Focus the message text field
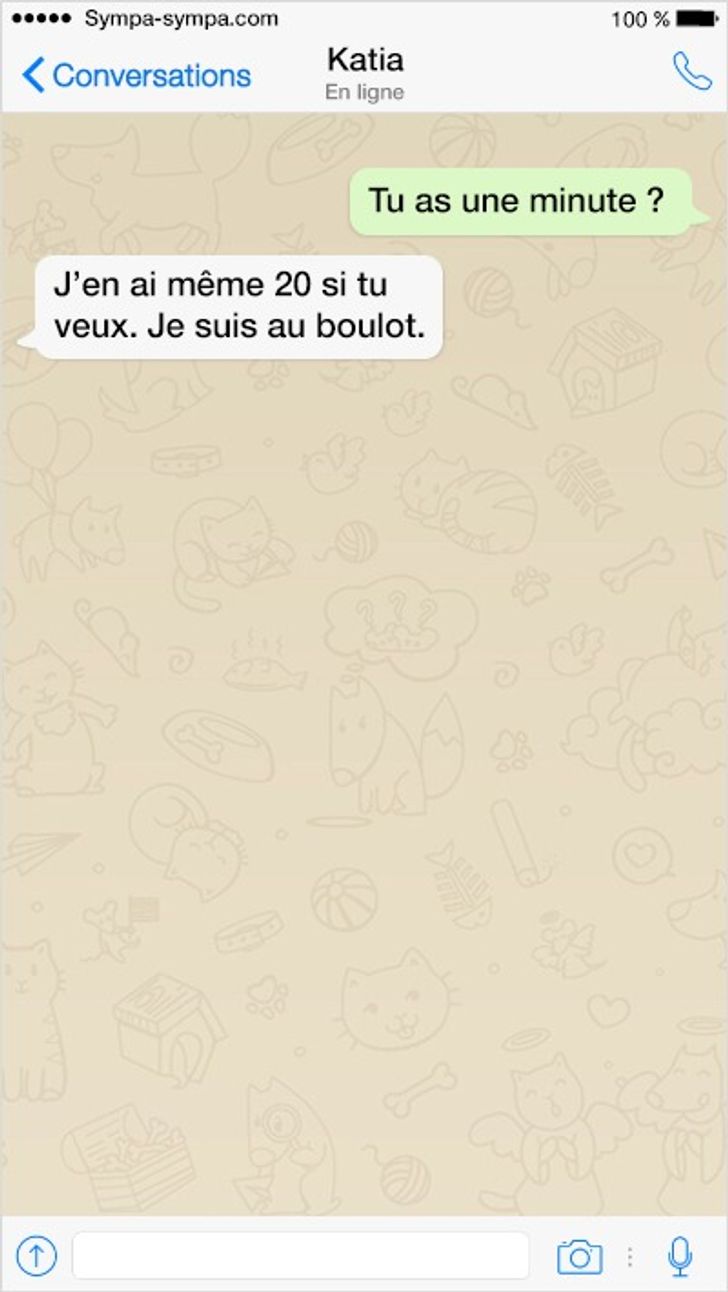 (x=300, y=1255)
